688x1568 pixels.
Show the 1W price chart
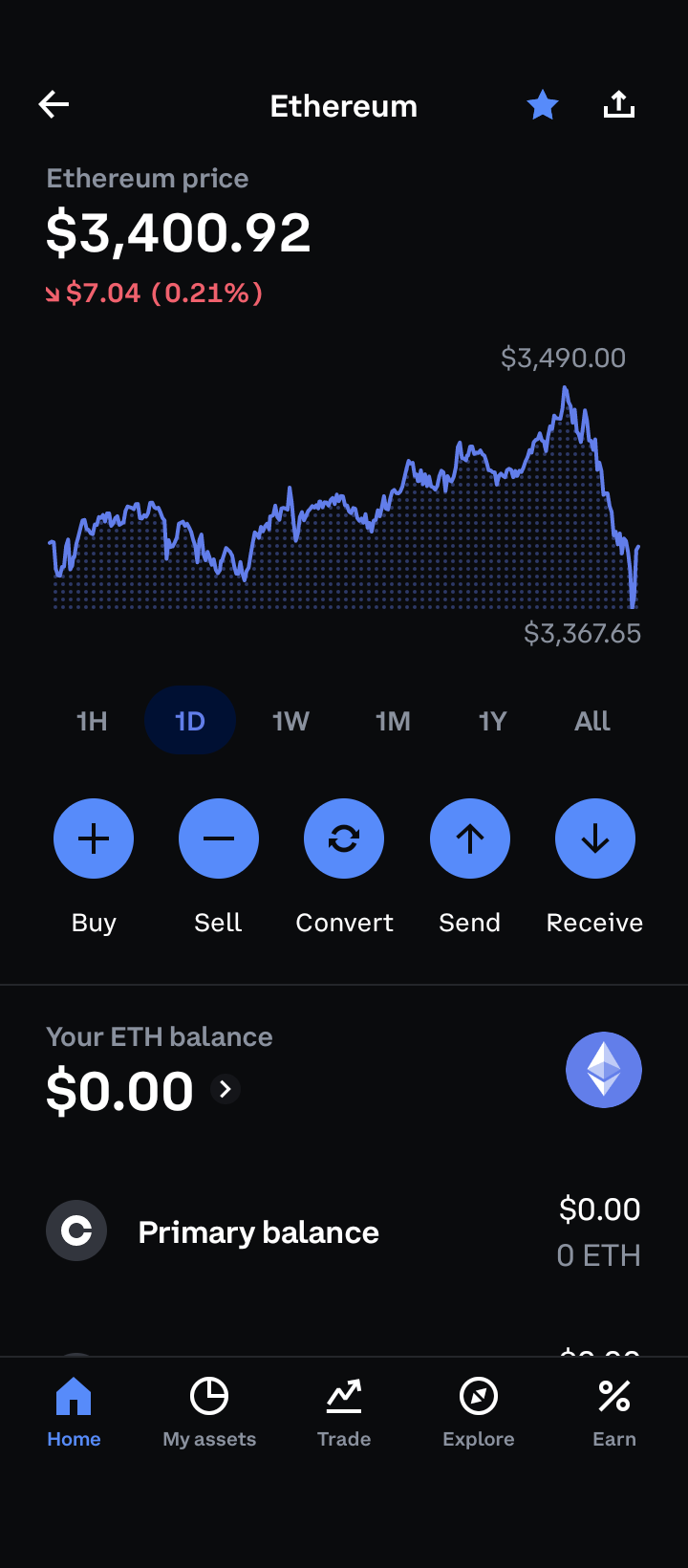pos(290,721)
